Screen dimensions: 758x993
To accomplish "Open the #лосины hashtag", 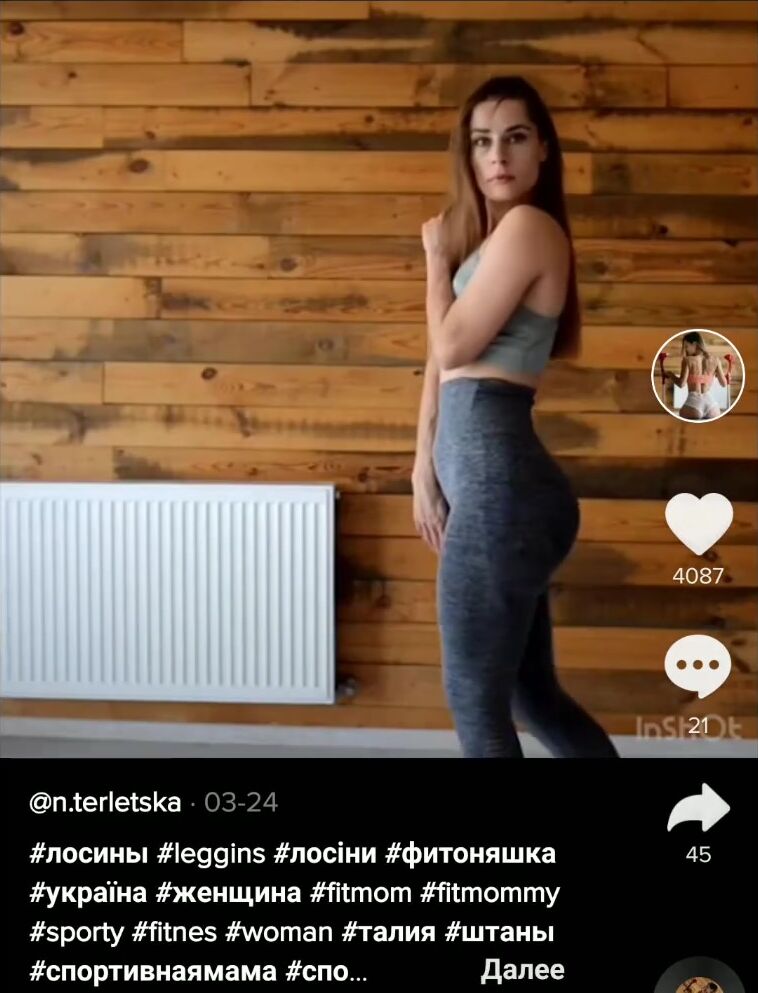I will pyautogui.click(x=90, y=853).
